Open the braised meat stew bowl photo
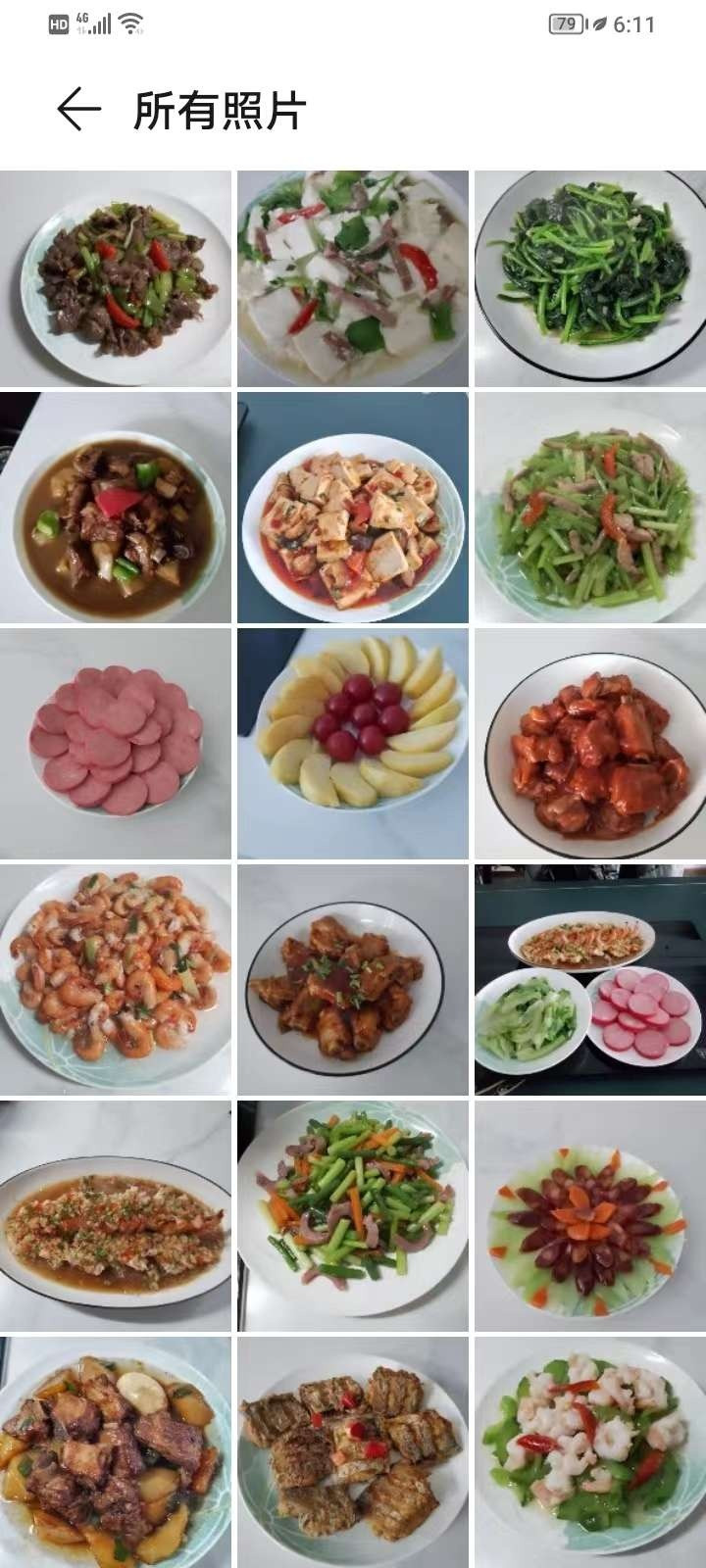 (116, 508)
